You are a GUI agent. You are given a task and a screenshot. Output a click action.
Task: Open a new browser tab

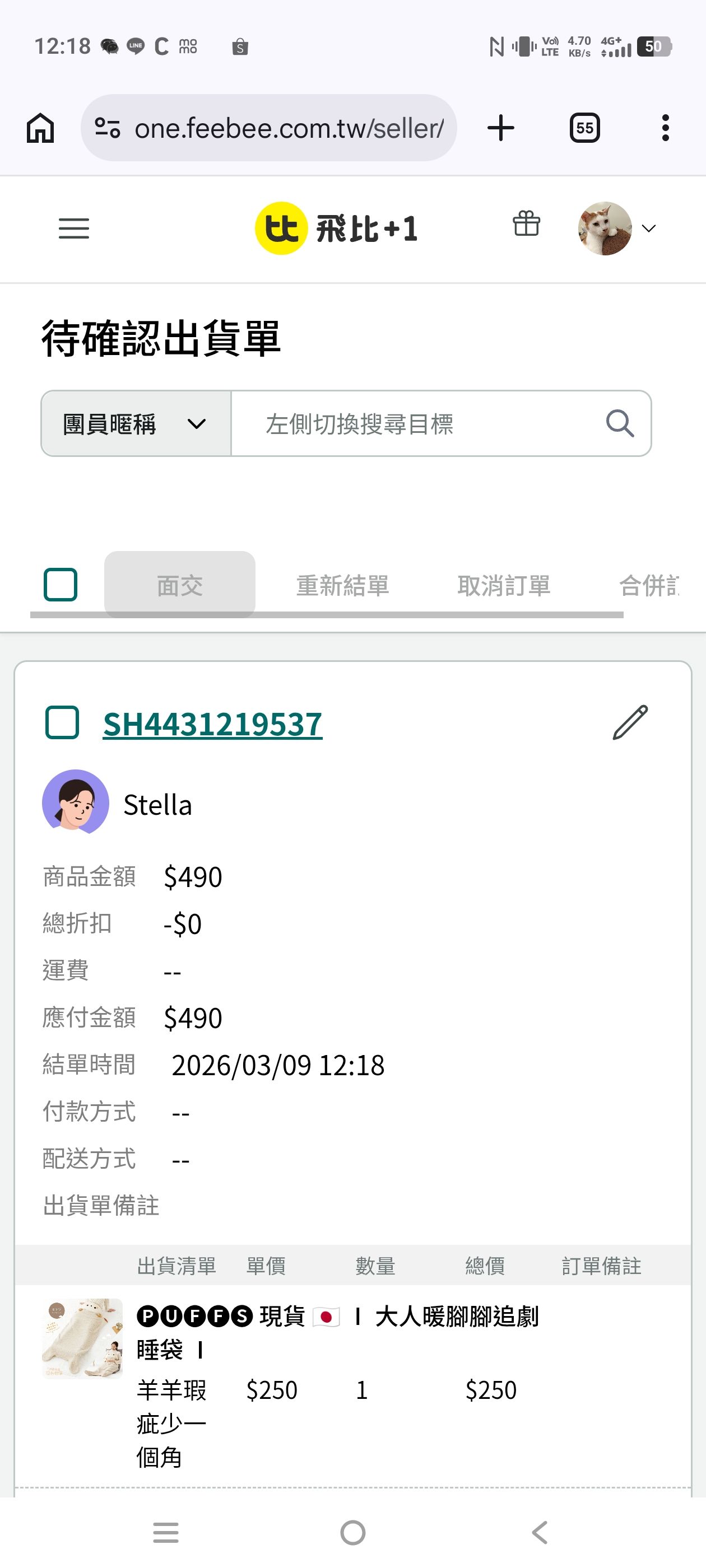[501, 128]
